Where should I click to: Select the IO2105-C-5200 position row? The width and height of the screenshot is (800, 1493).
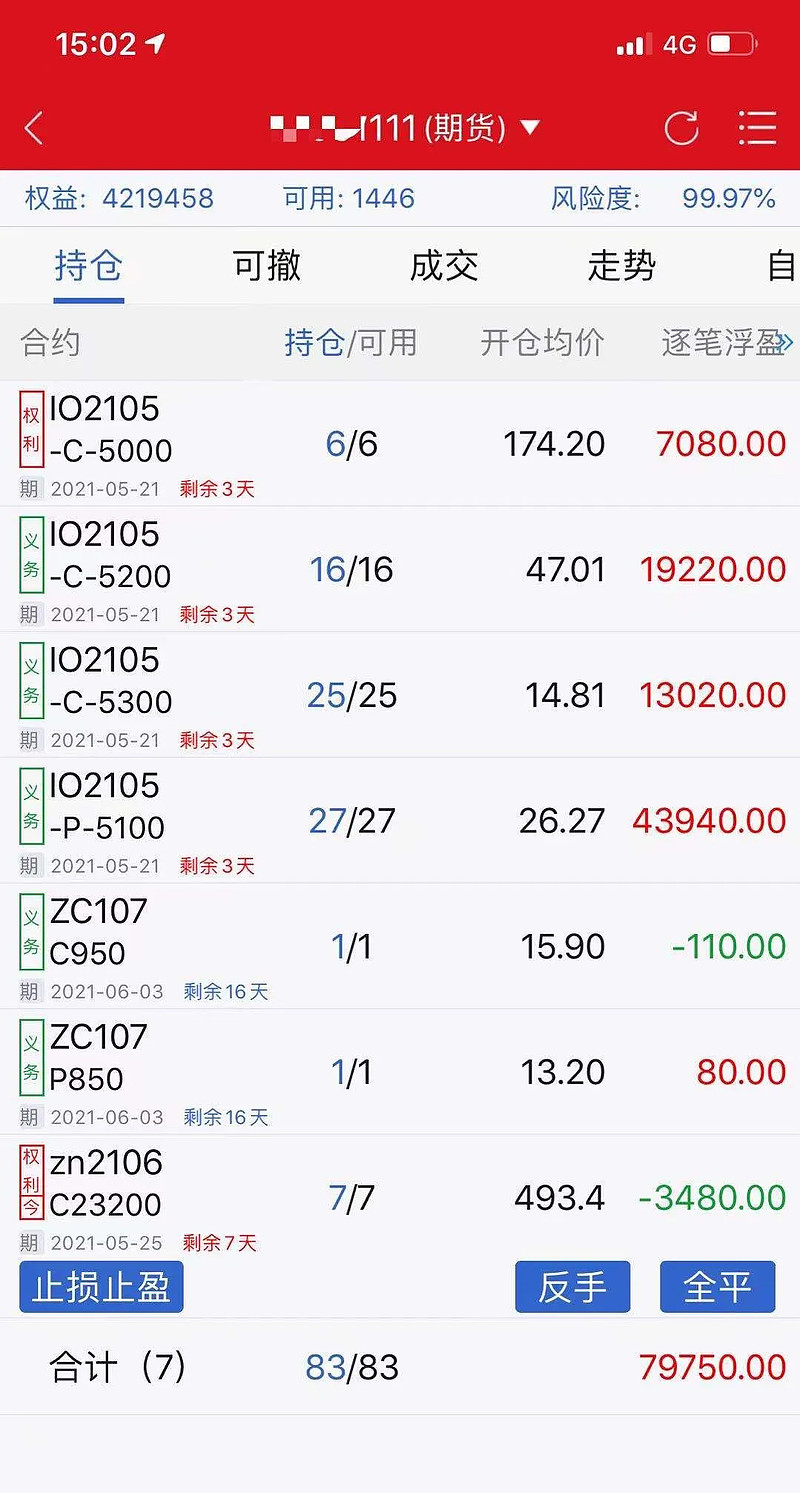pyautogui.click(x=400, y=569)
